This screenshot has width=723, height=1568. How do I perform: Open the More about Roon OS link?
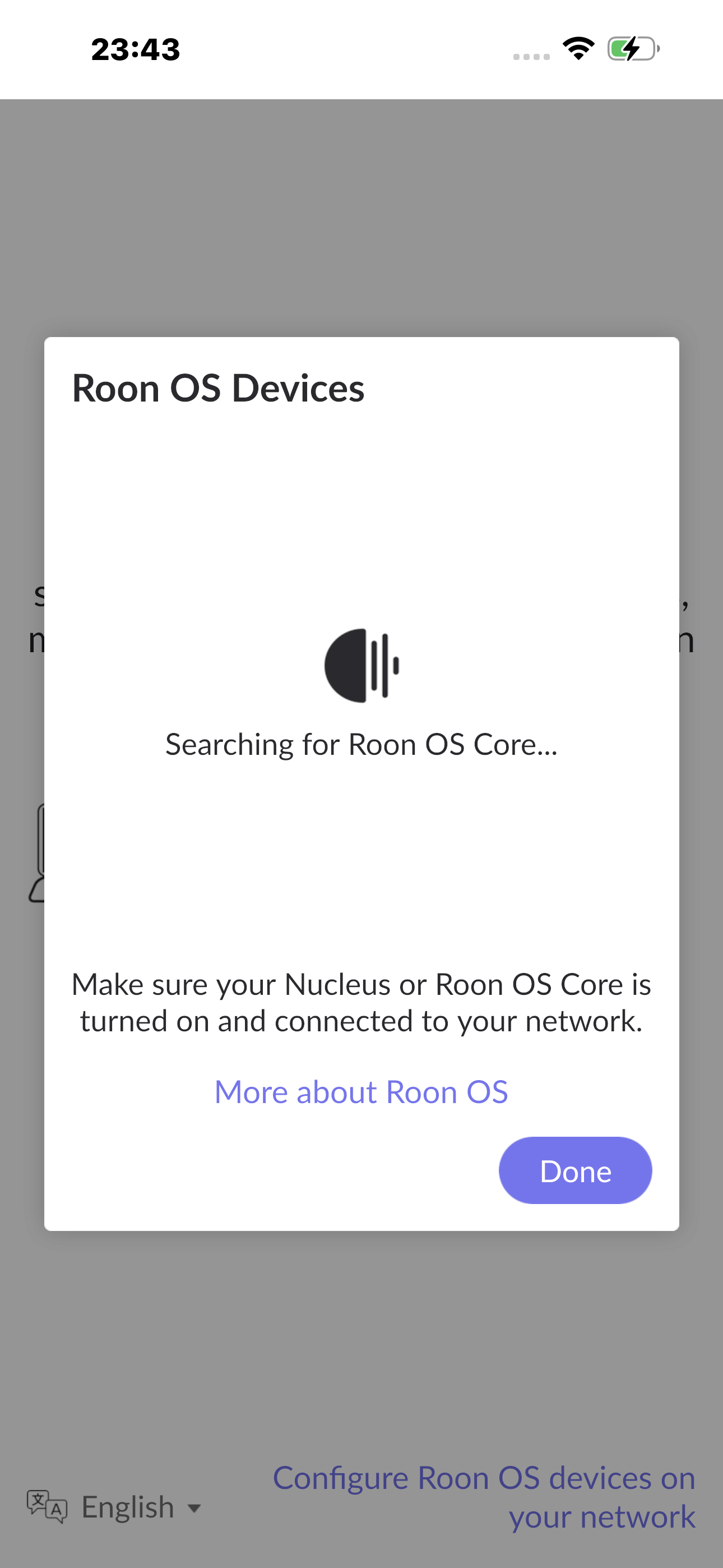click(x=361, y=1092)
